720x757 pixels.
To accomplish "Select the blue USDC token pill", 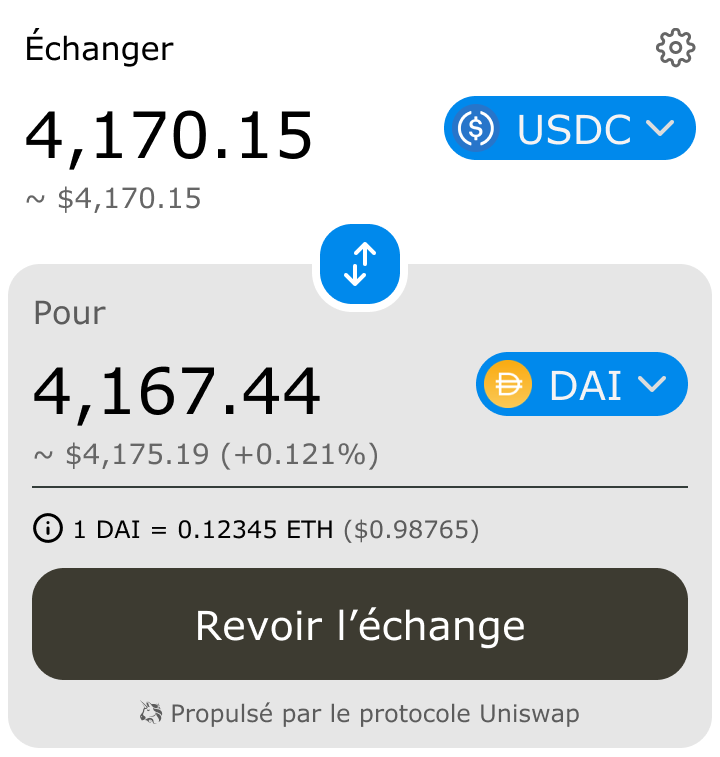I will [569, 128].
